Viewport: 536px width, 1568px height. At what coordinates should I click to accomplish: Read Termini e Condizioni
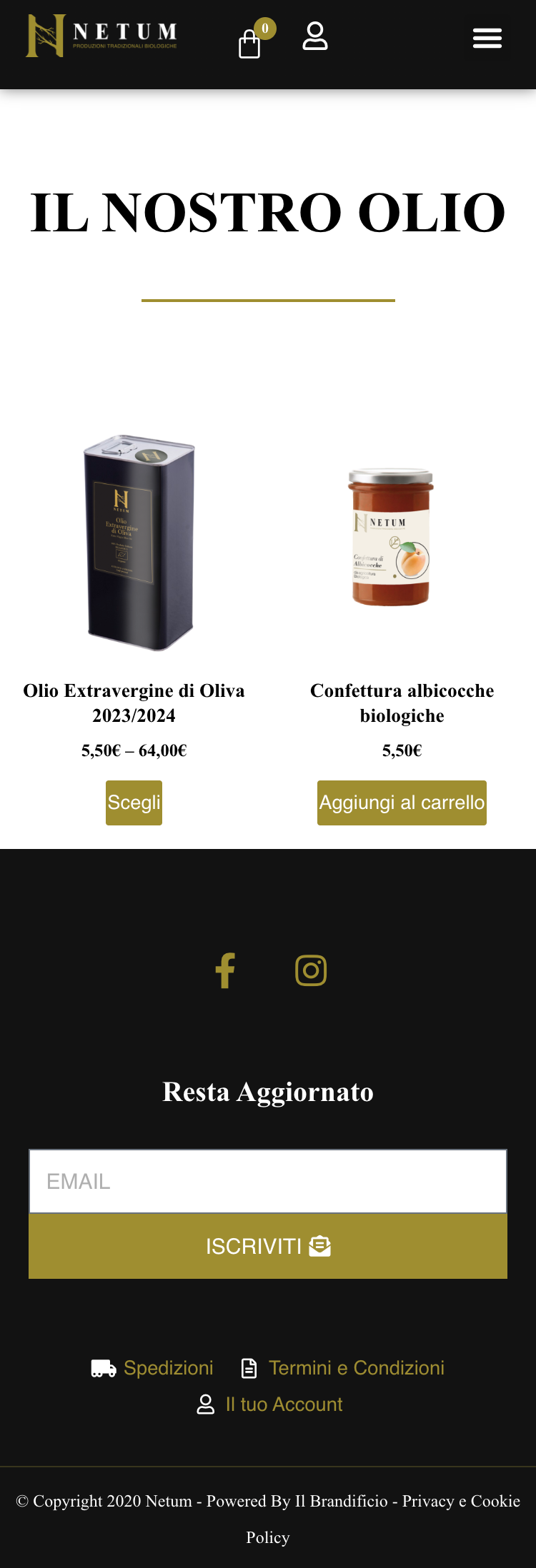(356, 1368)
